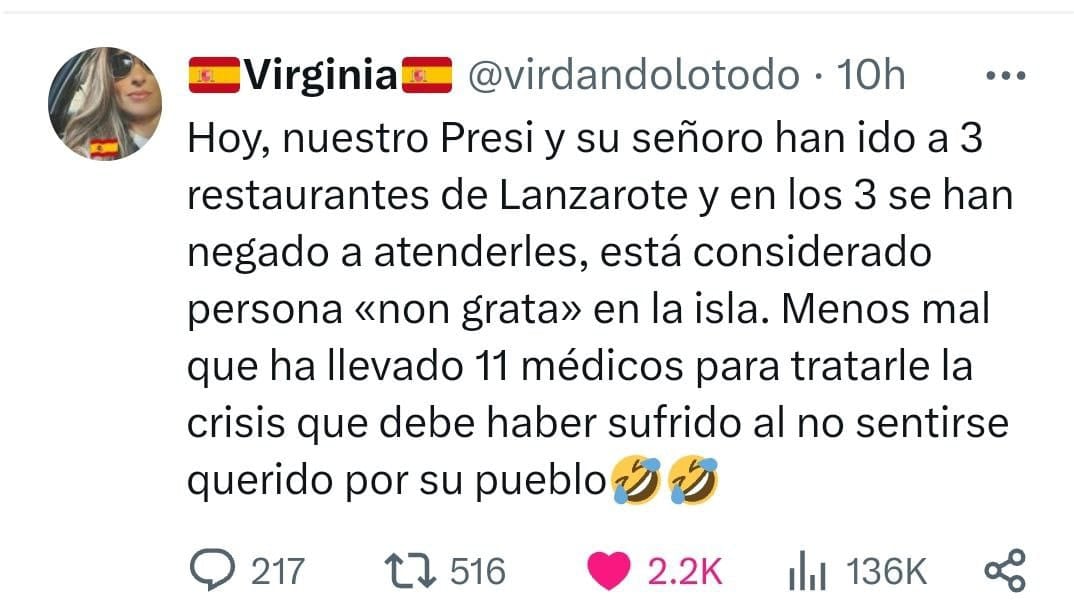Open the tweet's three-dot overflow menu
The height and width of the screenshot is (600, 1074).
[1003, 76]
